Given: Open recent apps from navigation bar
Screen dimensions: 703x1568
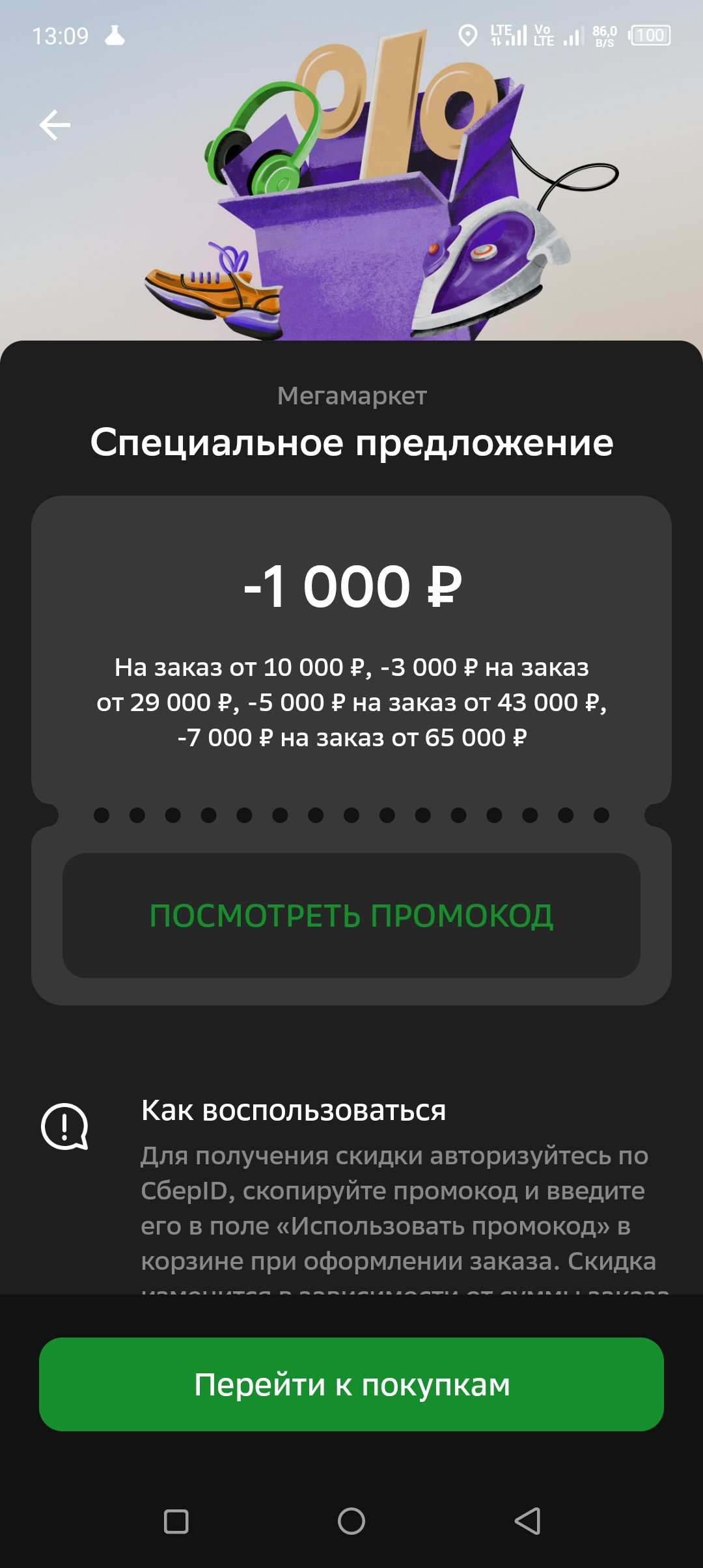Looking at the screenshot, I should point(176,1522).
